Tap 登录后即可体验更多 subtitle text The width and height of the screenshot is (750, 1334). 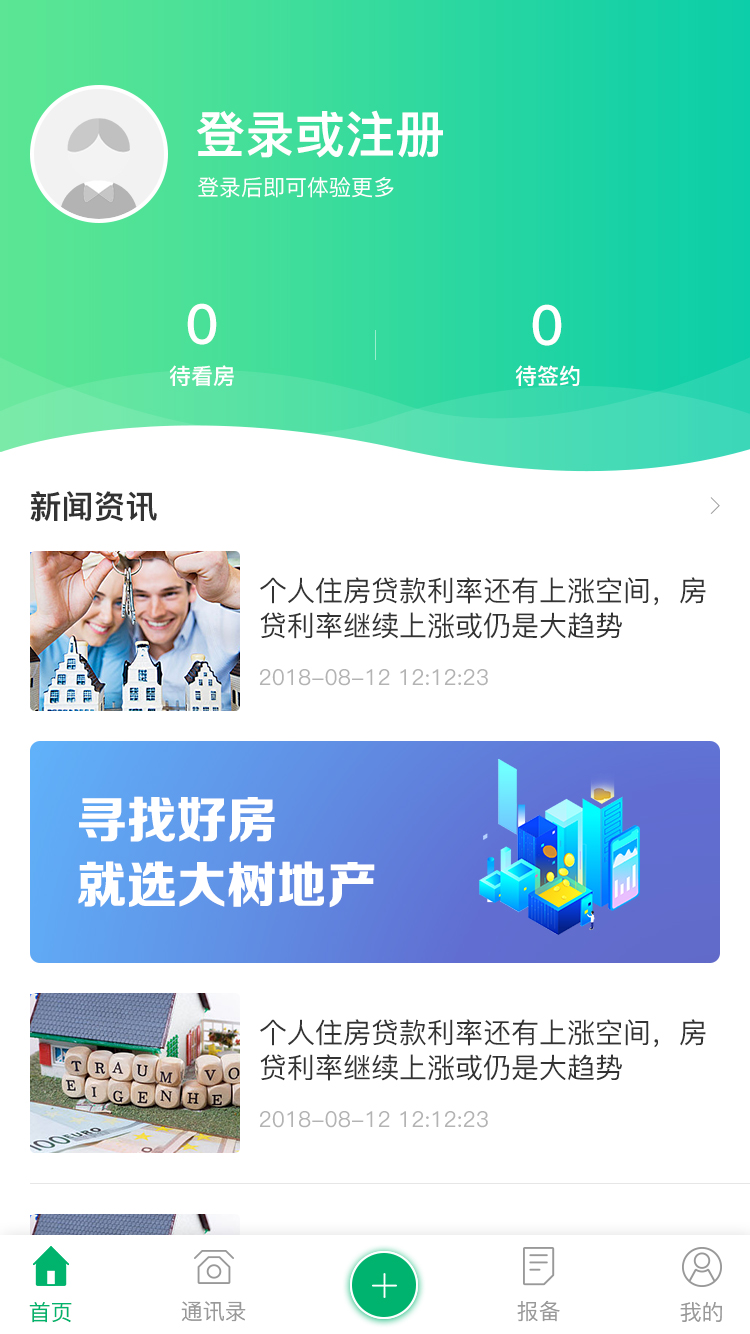[x=298, y=189]
